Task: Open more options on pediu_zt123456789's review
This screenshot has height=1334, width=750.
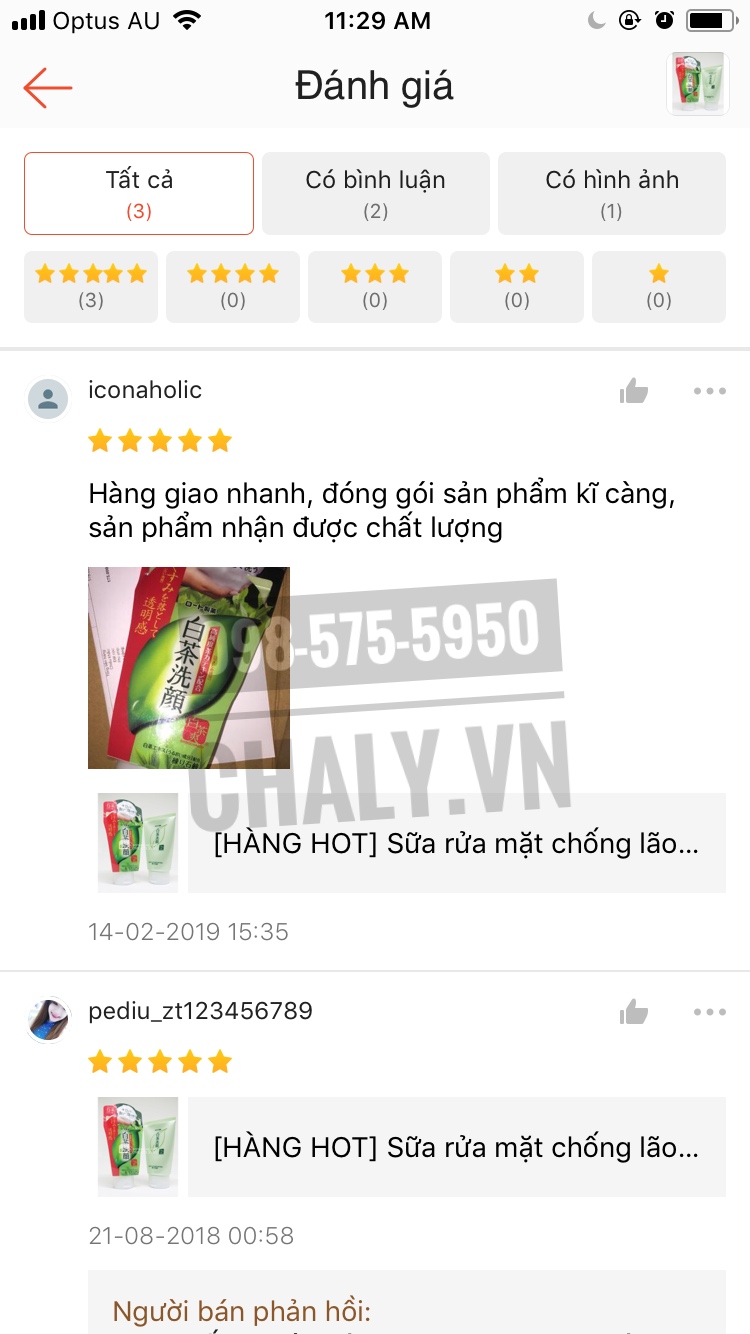Action: tap(709, 1012)
